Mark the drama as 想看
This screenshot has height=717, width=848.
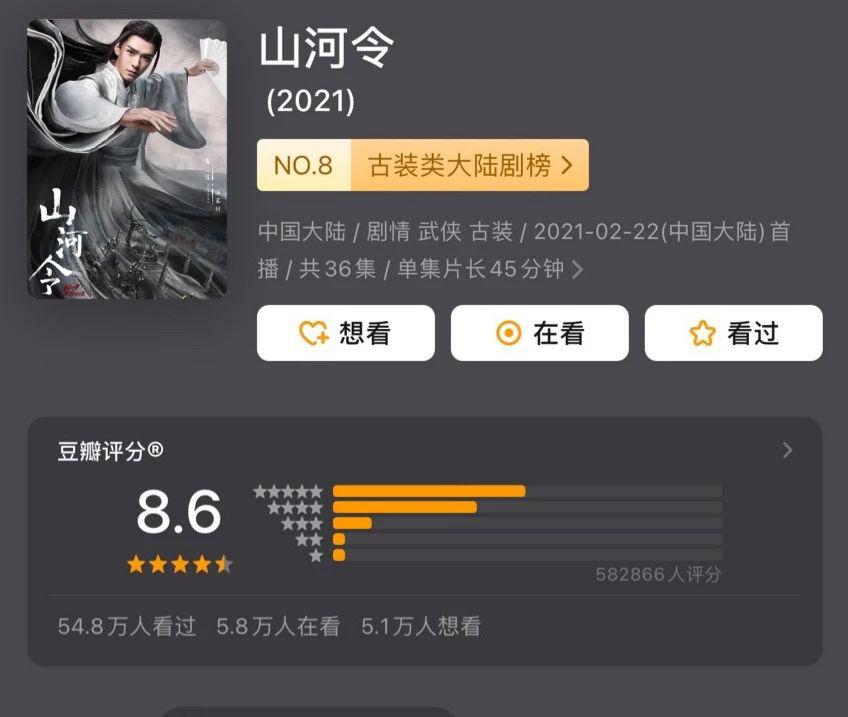coord(345,333)
